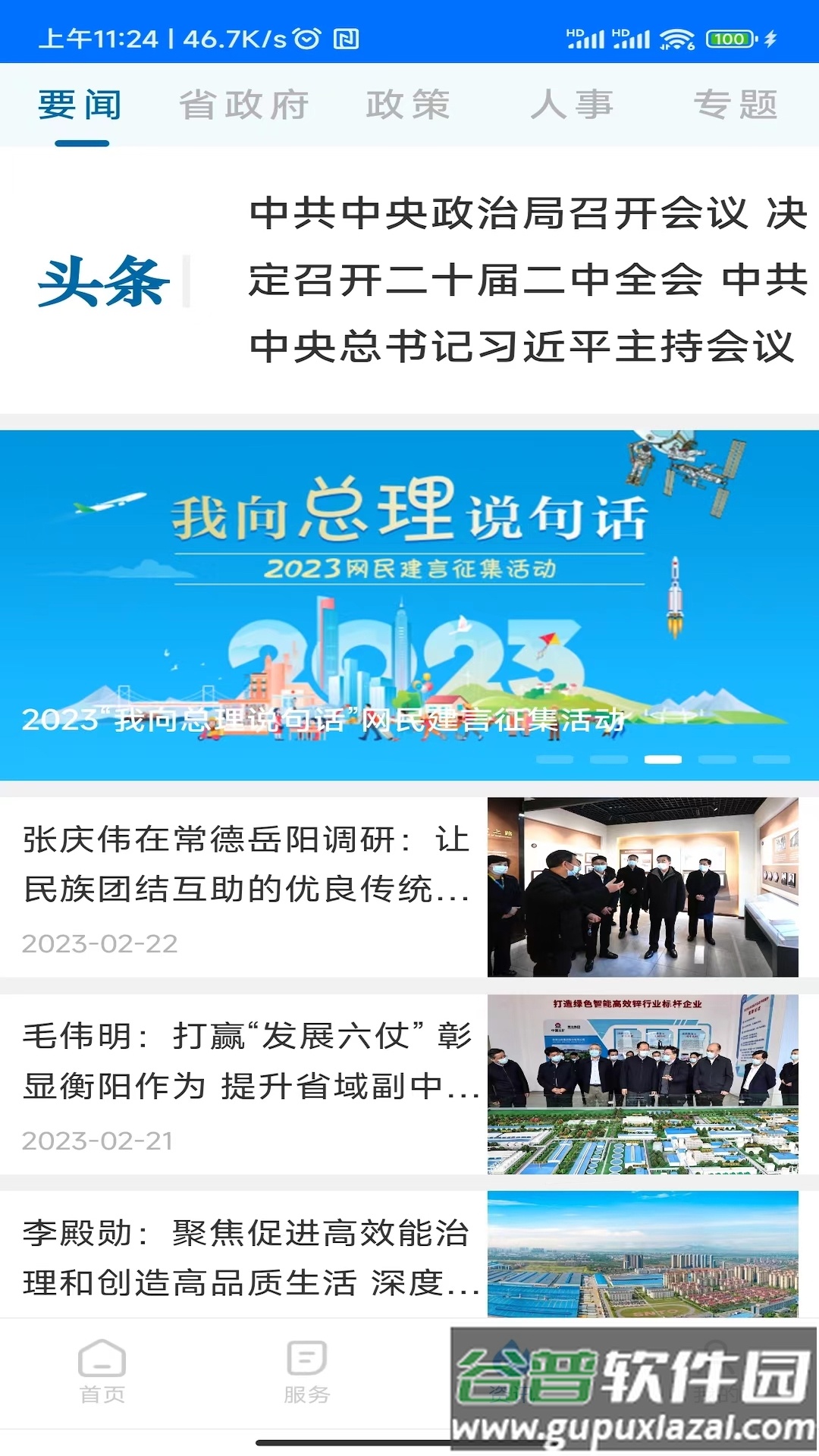Switch to the 政策 tab
This screenshot has height=1456, width=819.
(408, 105)
